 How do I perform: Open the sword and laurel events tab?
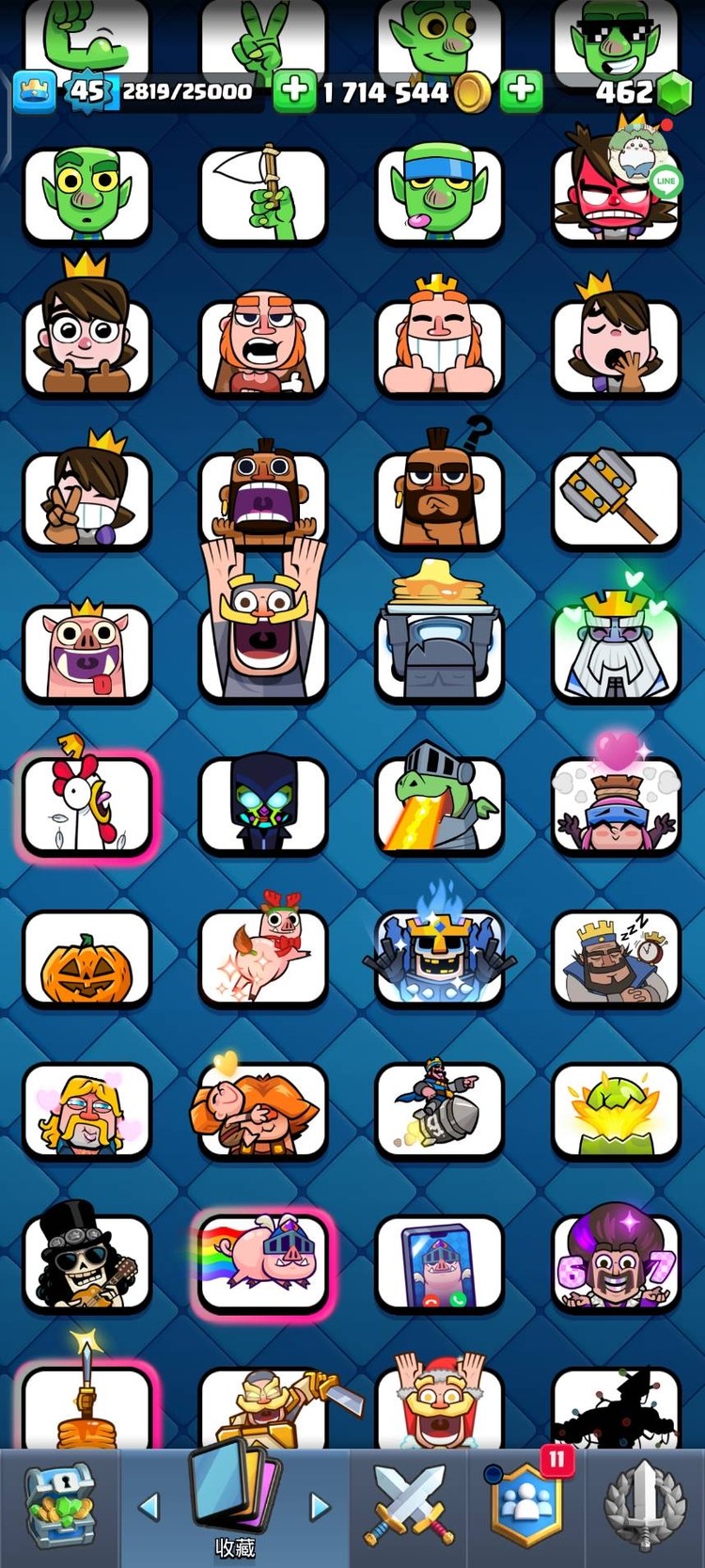tap(644, 1505)
